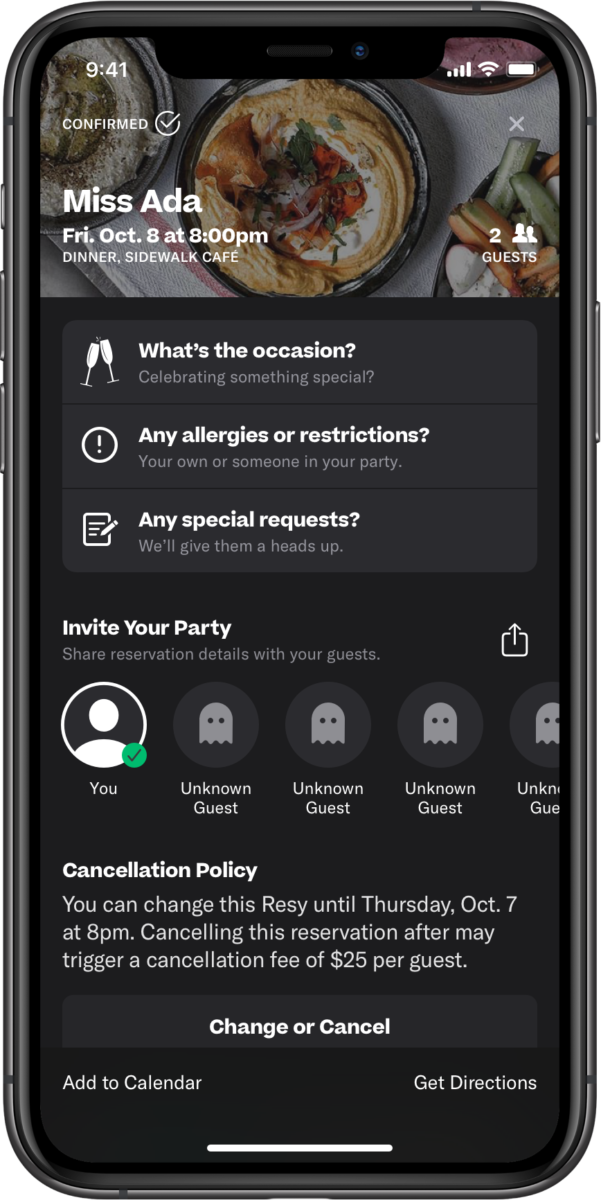Share reservation details with guests
Image resolution: width=601 pixels, height=1200 pixels.
click(x=514, y=640)
